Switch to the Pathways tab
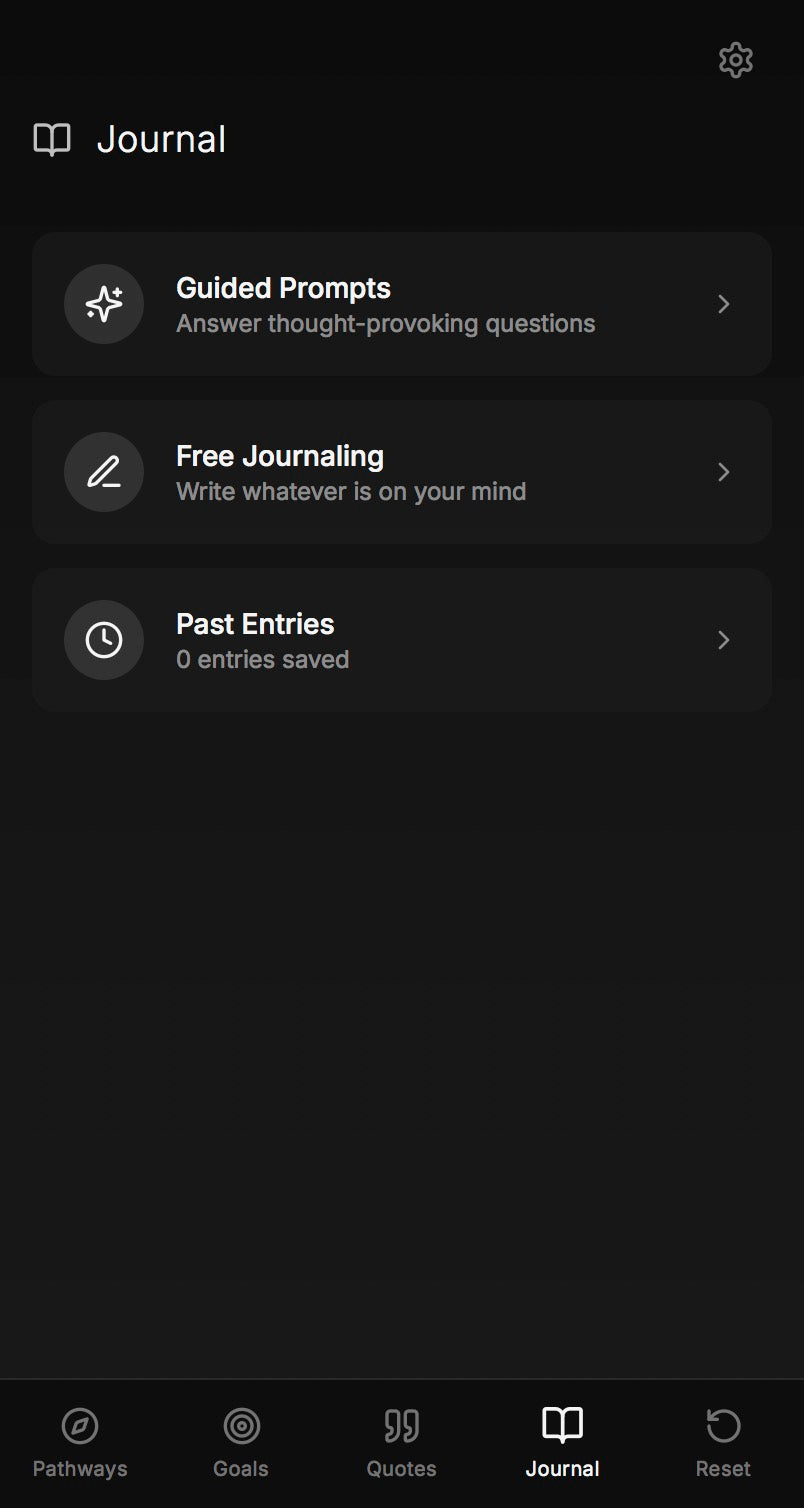804x1508 pixels. tap(80, 1442)
